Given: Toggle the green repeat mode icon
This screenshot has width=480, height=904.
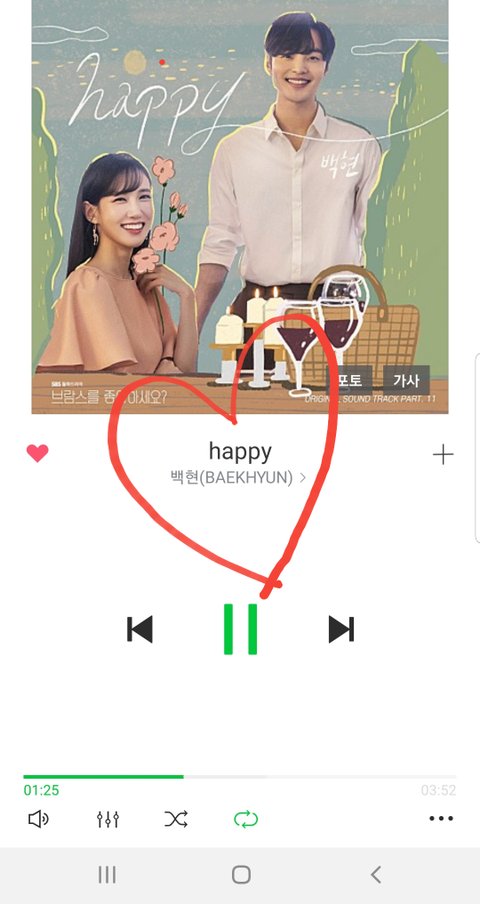Looking at the screenshot, I should click(246, 819).
